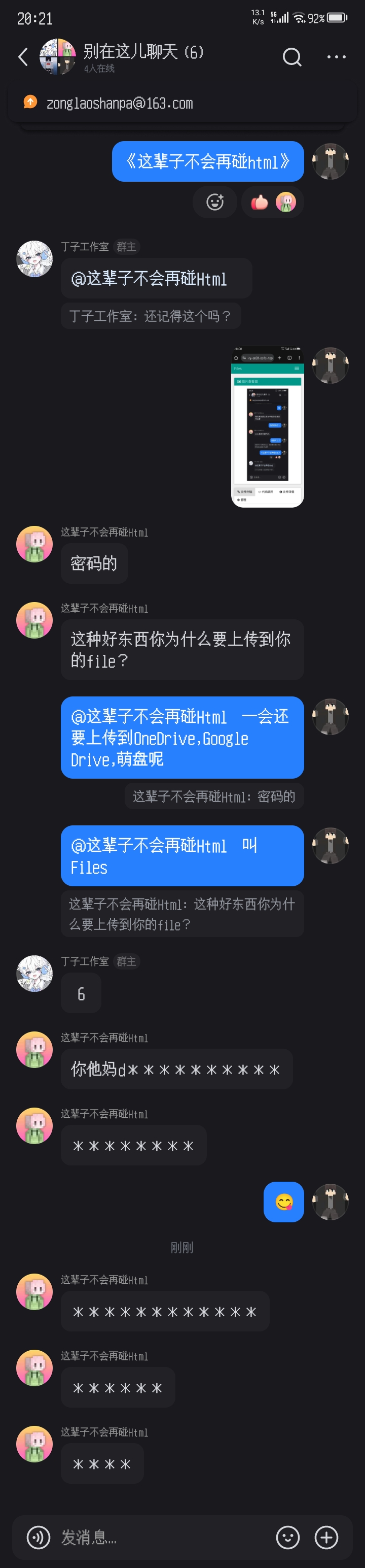Open the shared screenshot image
Viewport: 365px width, 1568px height.
[x=268, y=426]
